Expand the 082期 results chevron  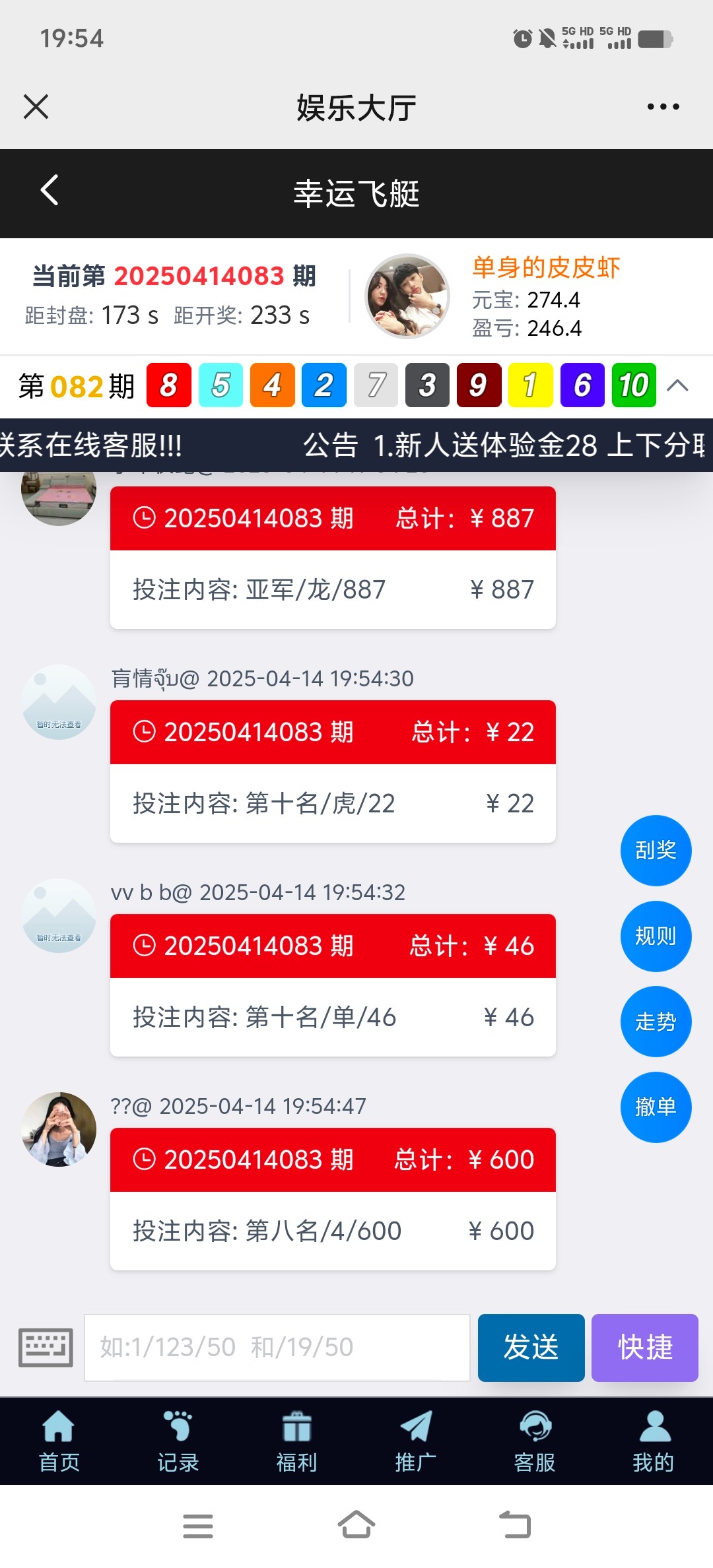tap(678, 385)
